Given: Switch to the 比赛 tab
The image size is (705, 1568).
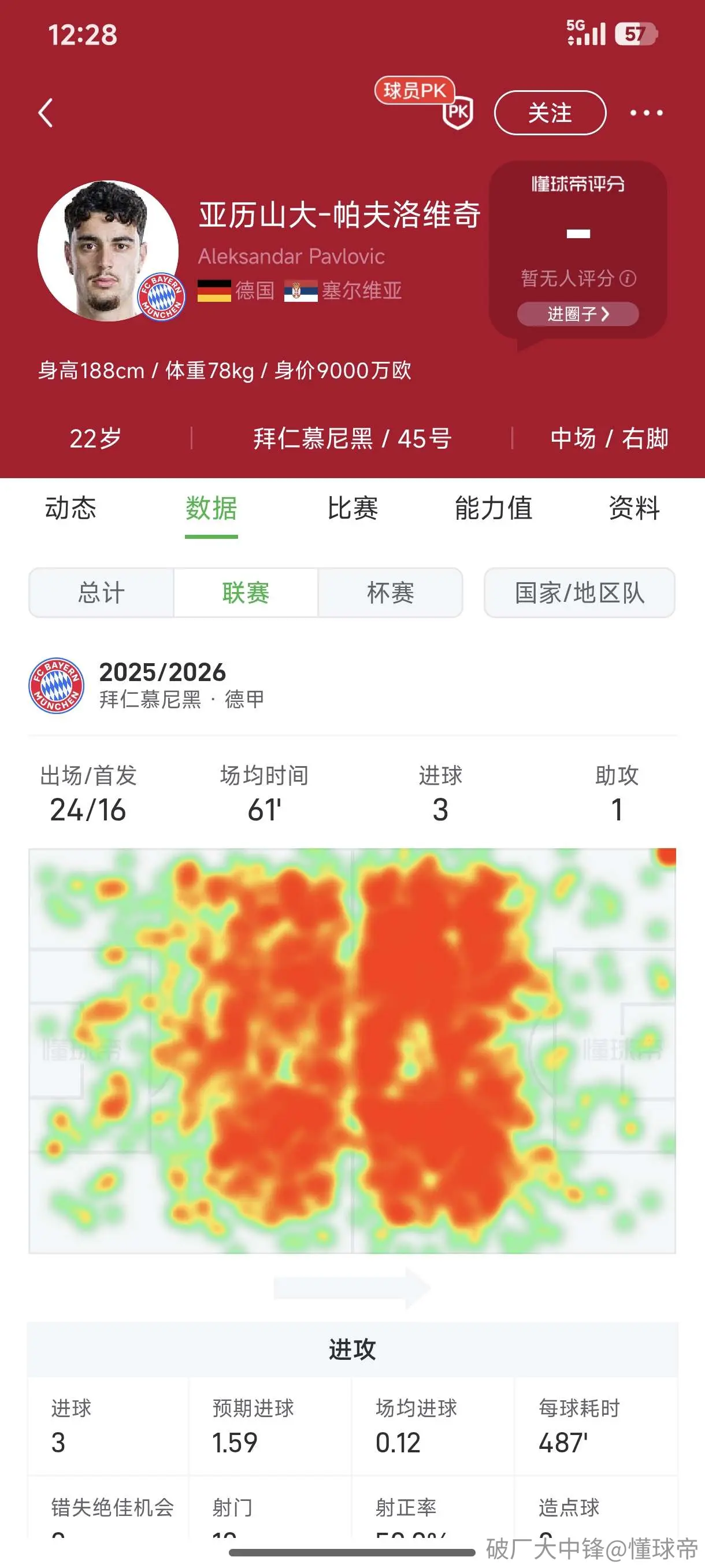Looking at the screenshot, I should [x=353, y=508].
